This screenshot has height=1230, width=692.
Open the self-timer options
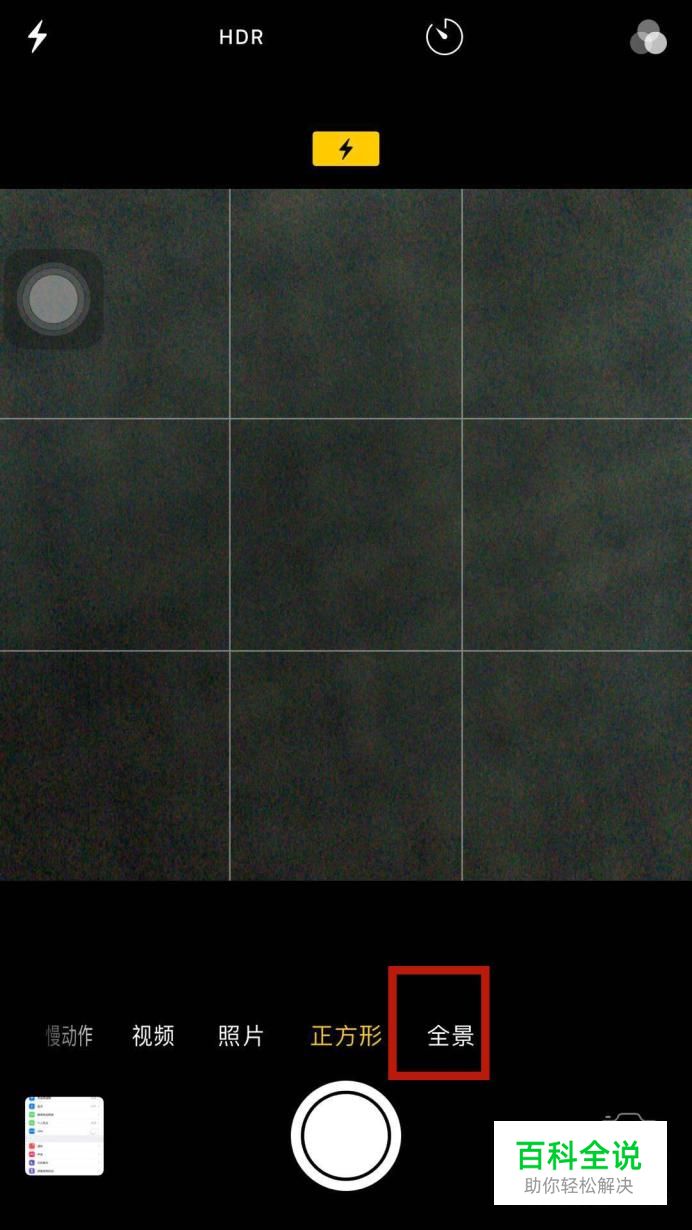[x=444, y=37]
